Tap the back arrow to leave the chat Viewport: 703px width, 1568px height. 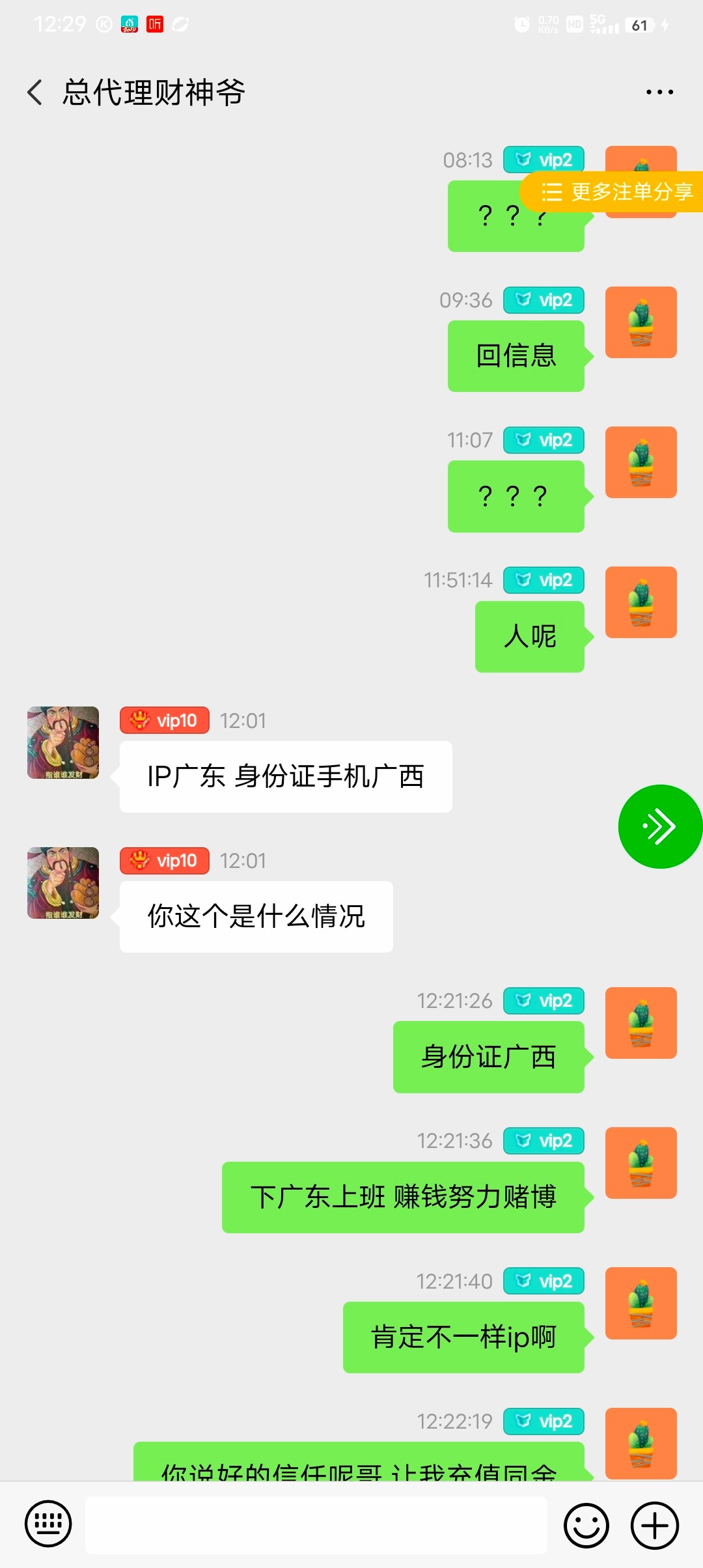pos(34,91)
